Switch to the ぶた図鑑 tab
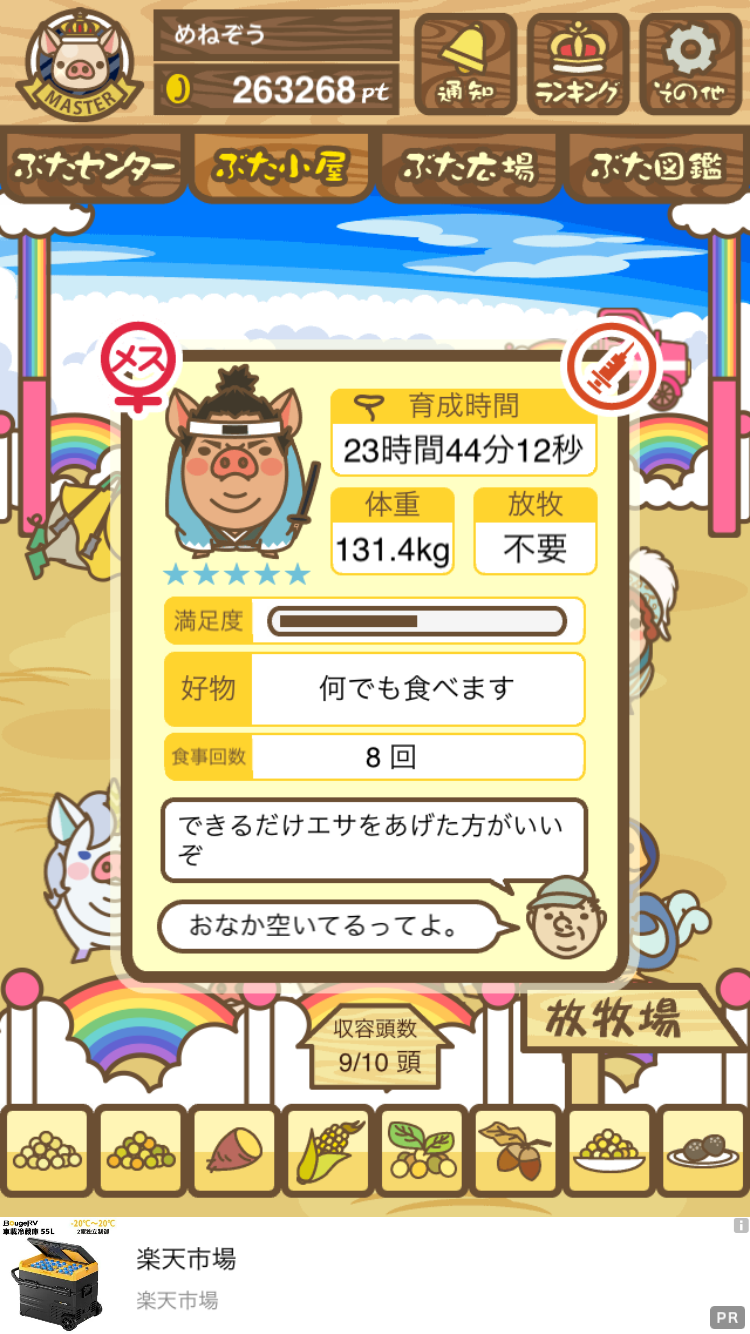750x1334 pixels. pyautogui.click(x=655, y=167)
